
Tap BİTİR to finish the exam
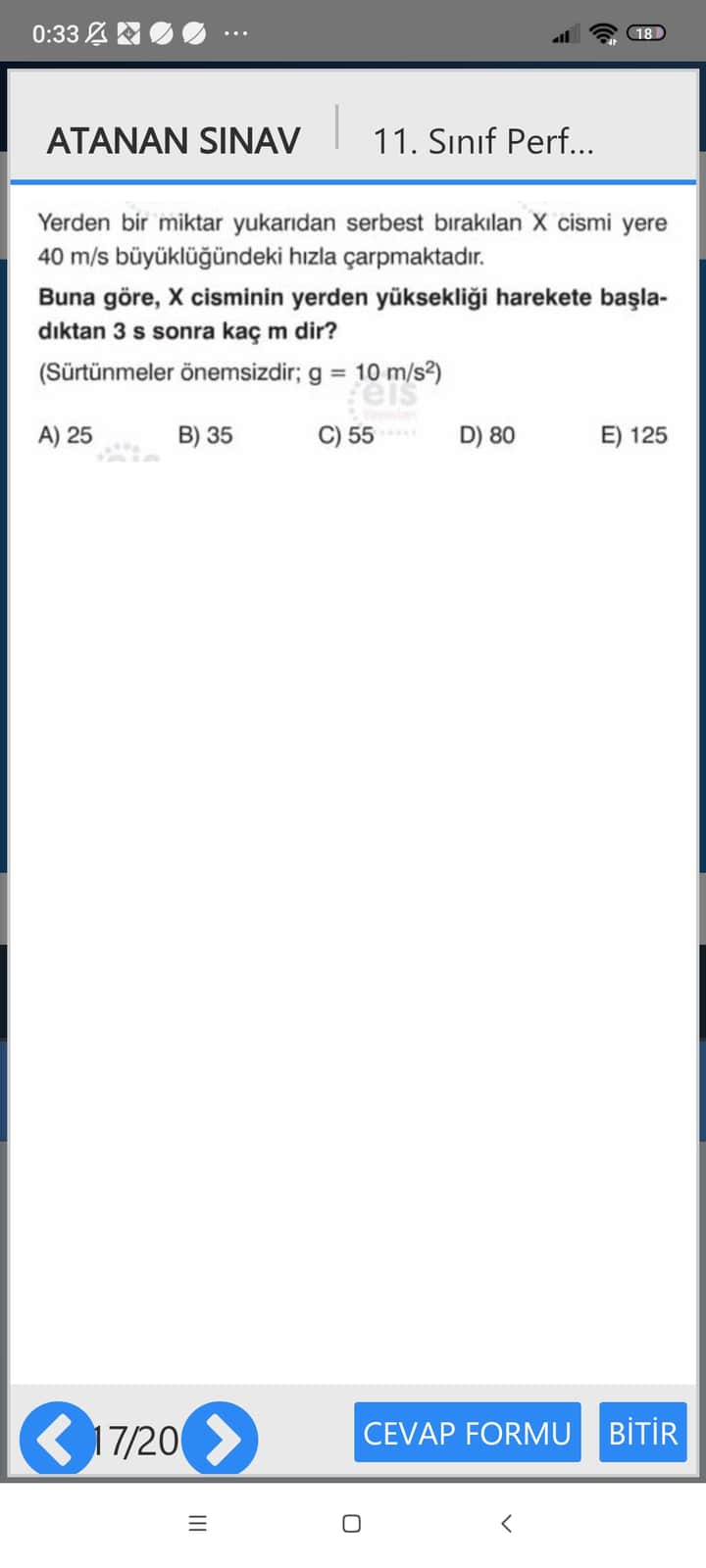click(x=642, y=1433)
